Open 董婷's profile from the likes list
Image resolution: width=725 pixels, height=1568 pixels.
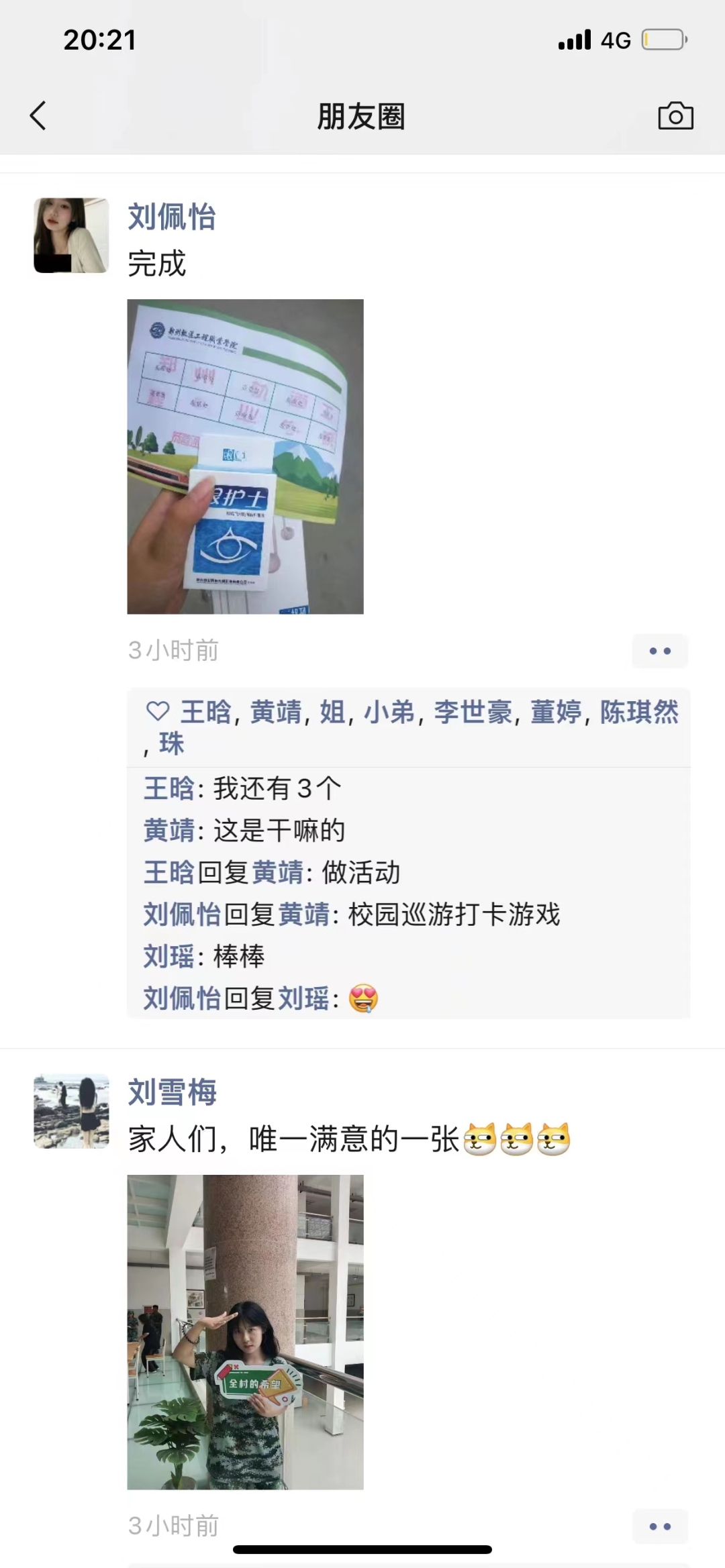pyautogui.click(x=555, y=713)
